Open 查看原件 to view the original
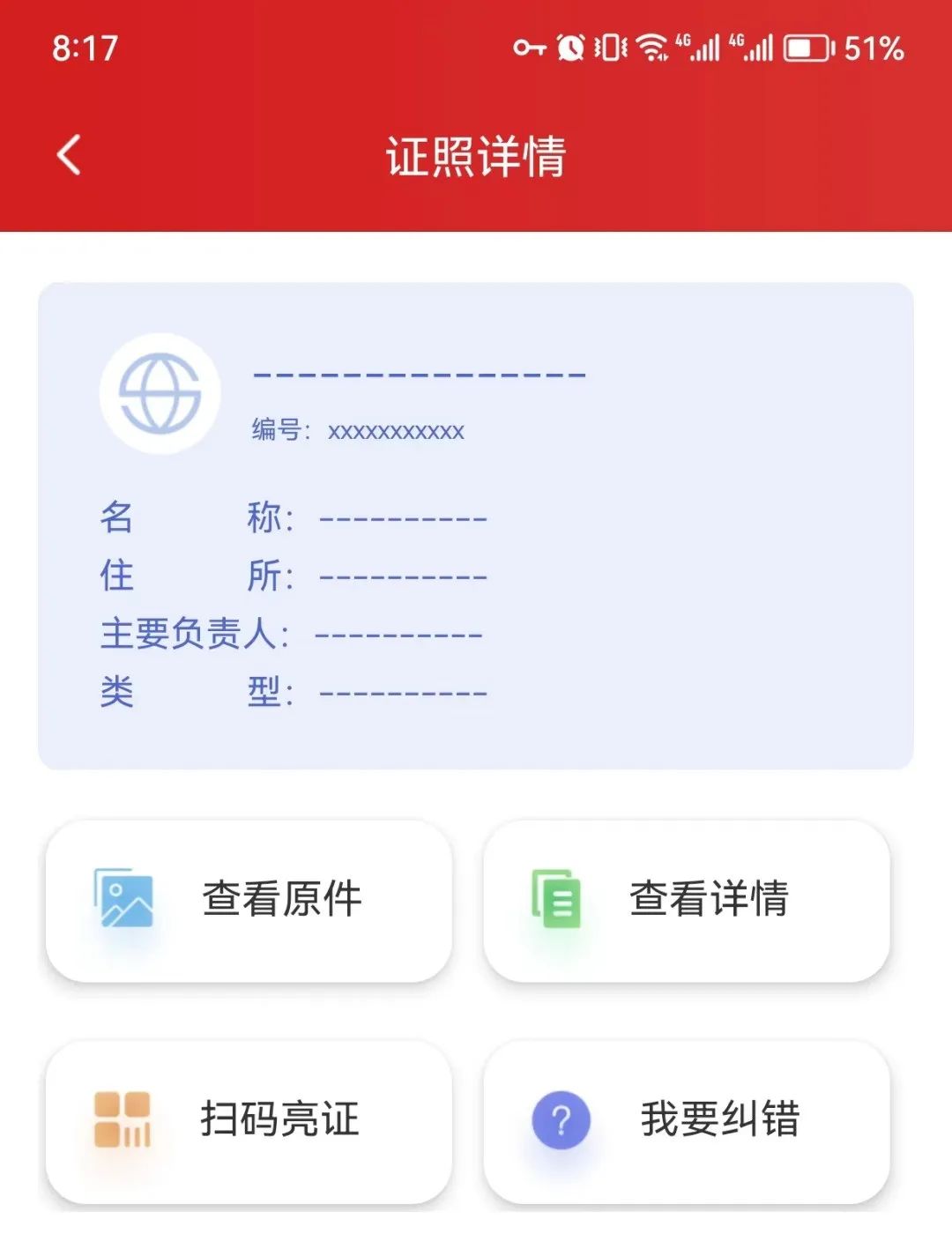The width and height of the screenshot is (952, 1256). [x=249, y=900]
